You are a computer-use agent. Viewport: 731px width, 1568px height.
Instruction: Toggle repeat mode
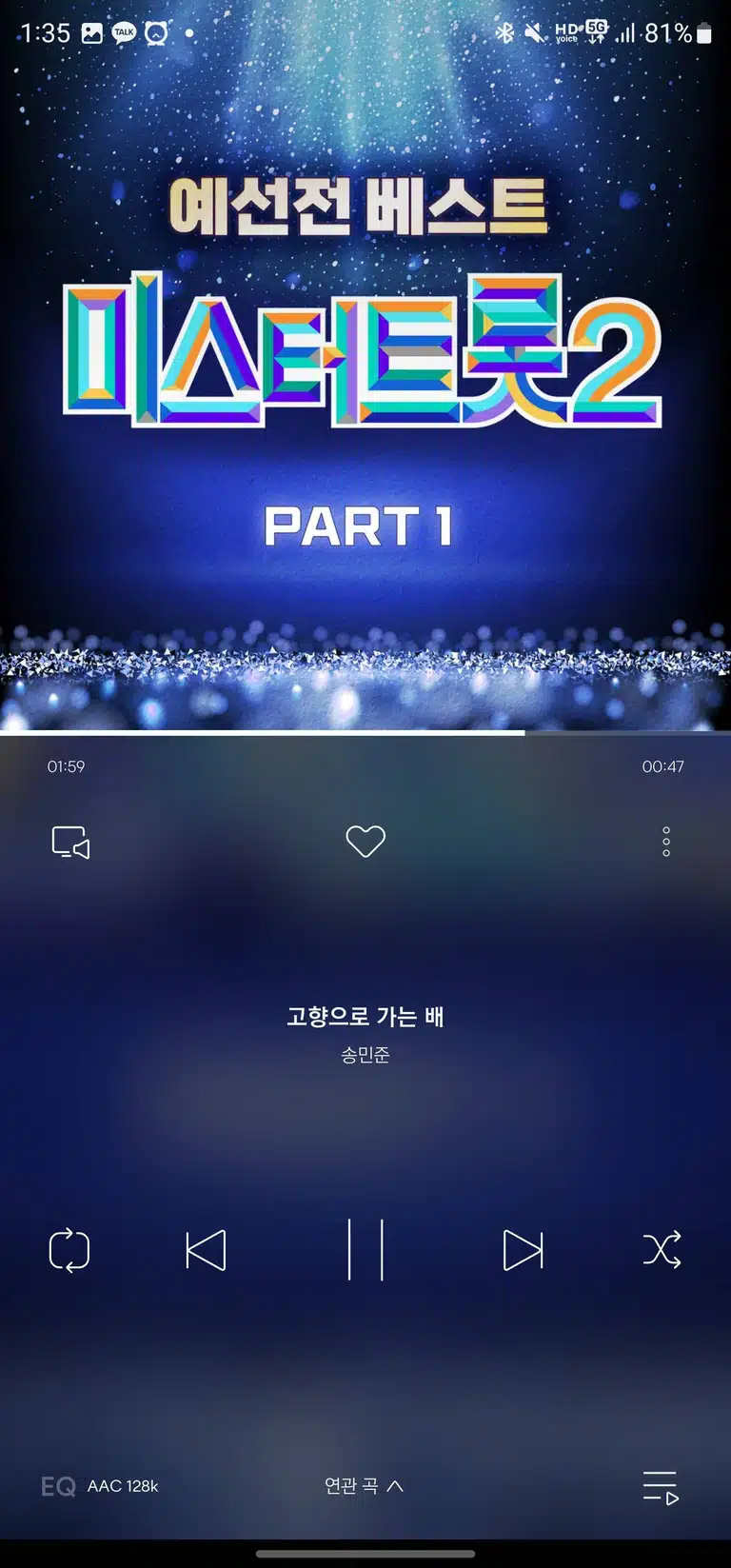tap(69, 1250)
